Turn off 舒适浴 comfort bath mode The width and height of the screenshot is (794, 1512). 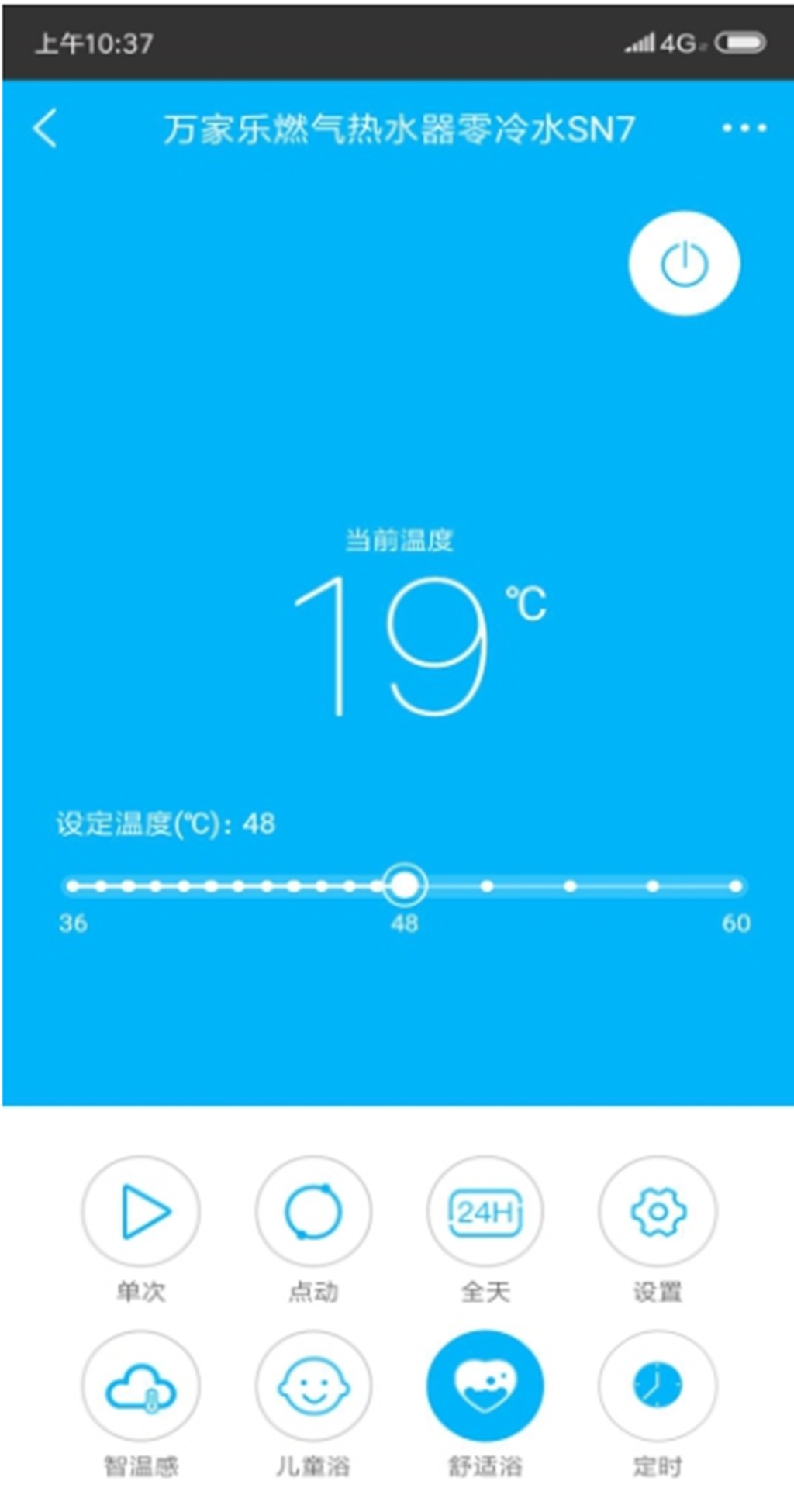(485, 1386)
